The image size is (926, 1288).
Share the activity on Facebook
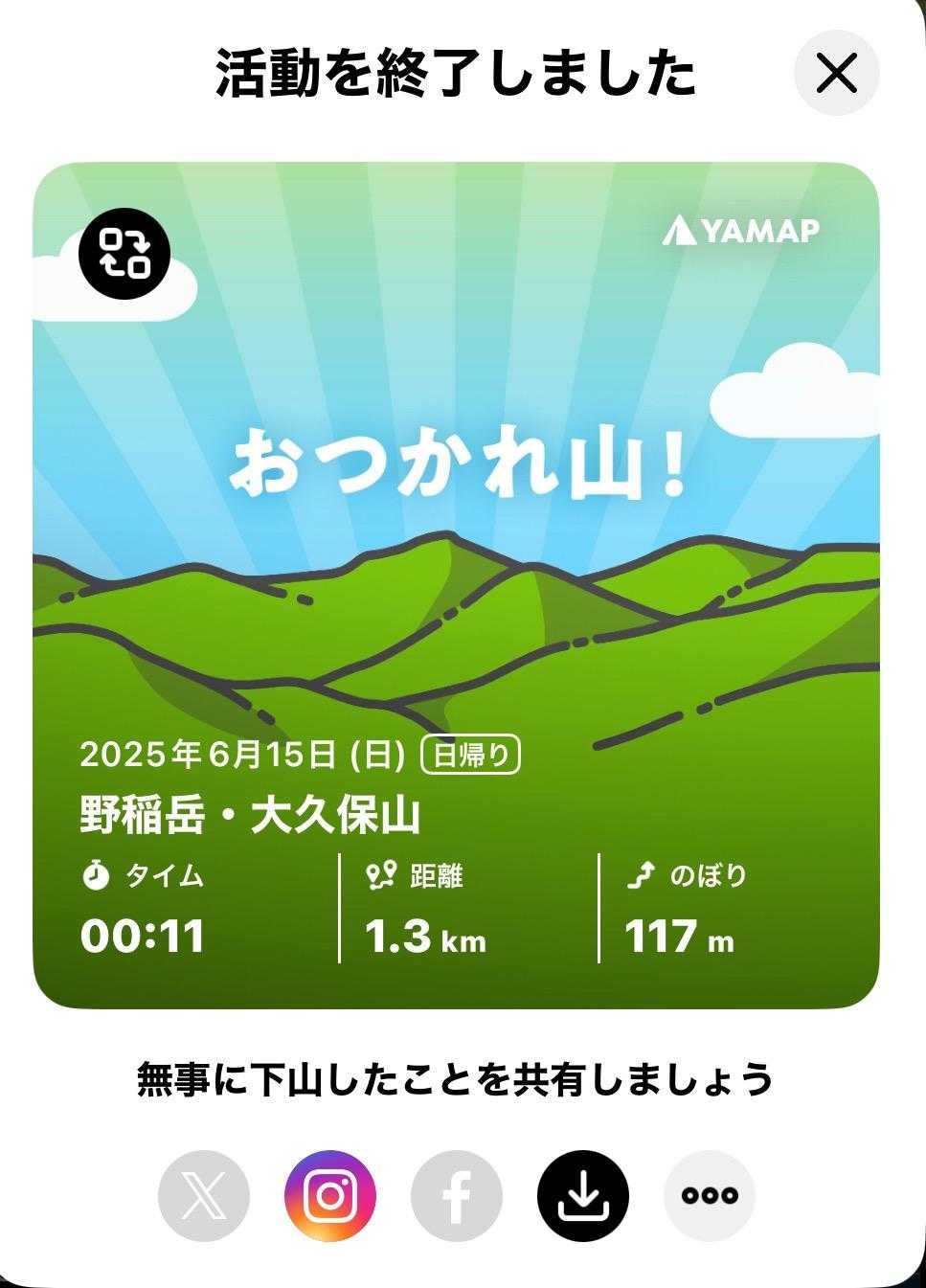457,1196
